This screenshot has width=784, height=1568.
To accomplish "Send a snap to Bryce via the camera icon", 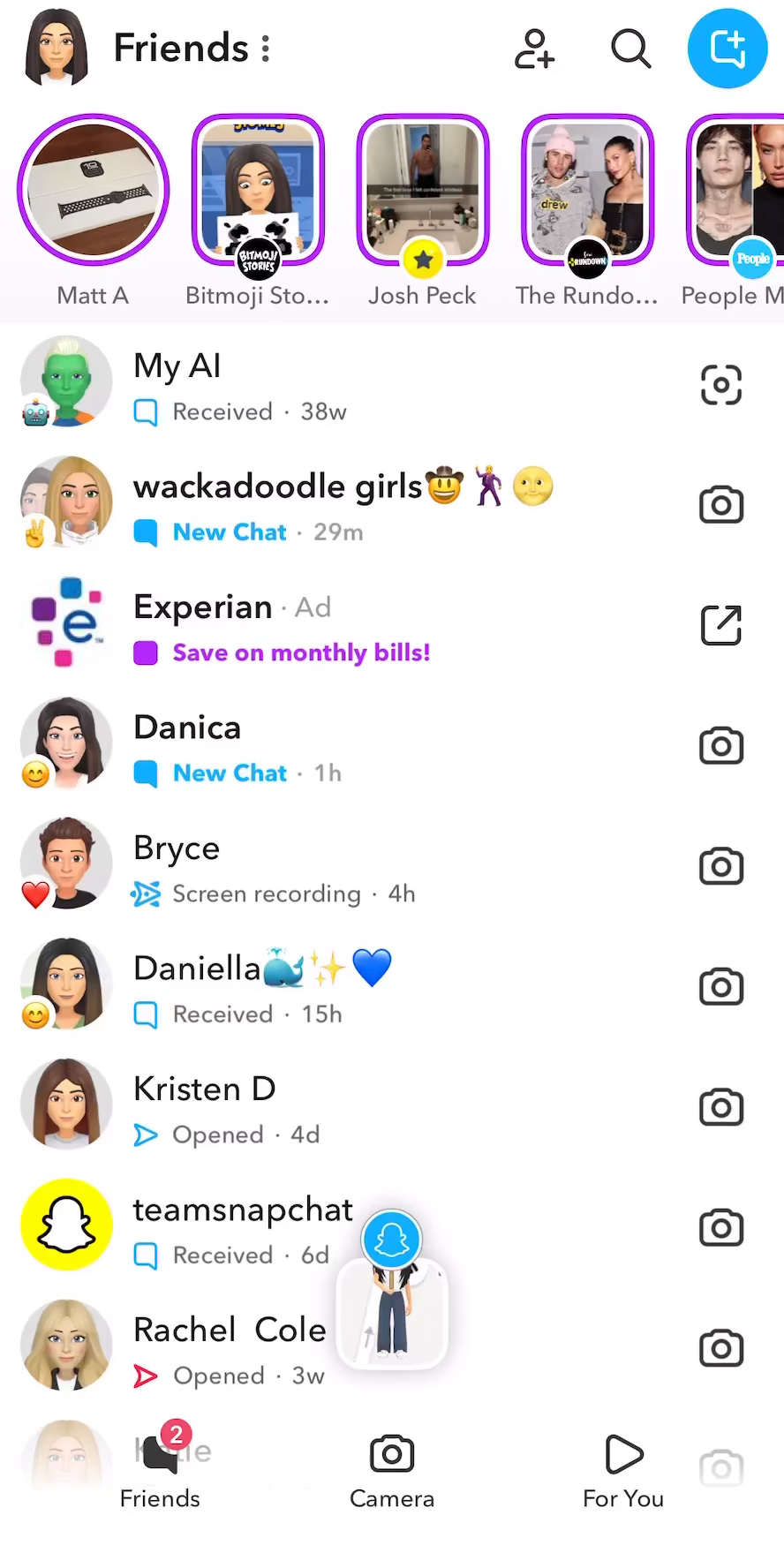I will 720,867.
